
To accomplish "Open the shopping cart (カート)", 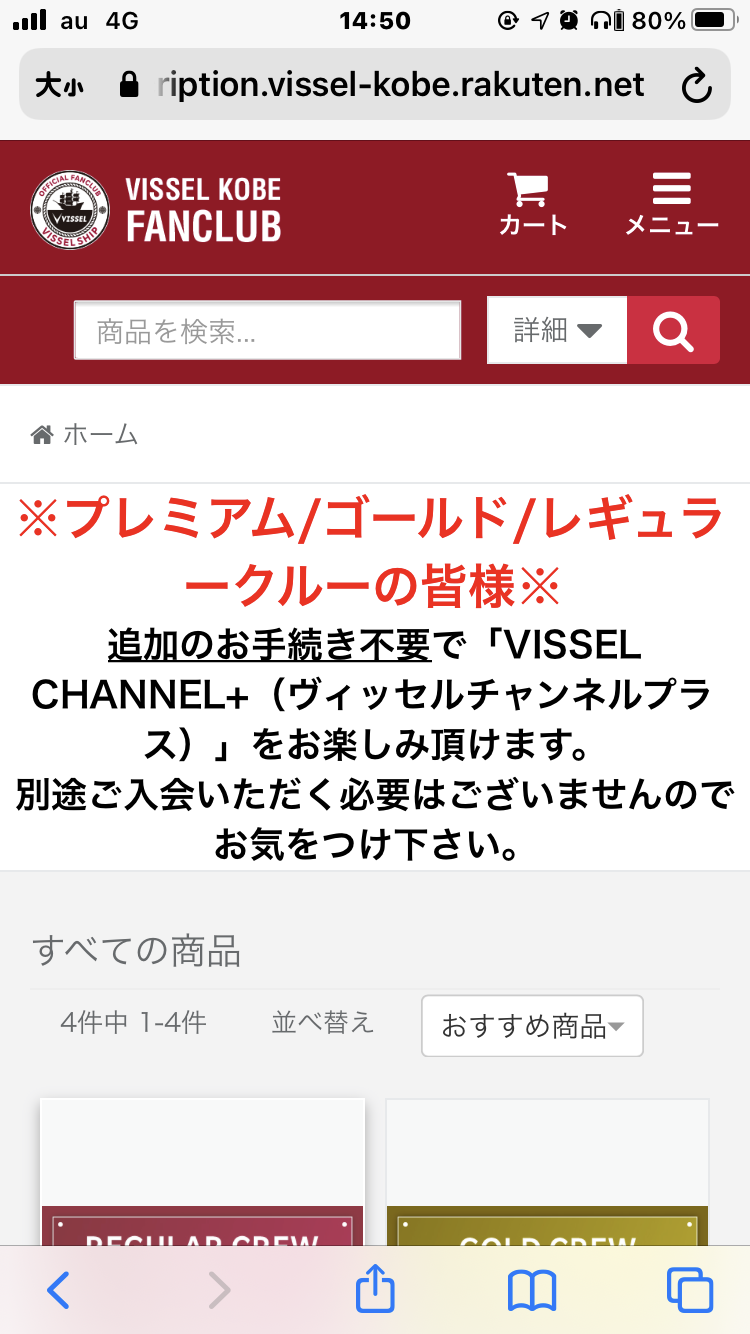I will tap(532, 204).
